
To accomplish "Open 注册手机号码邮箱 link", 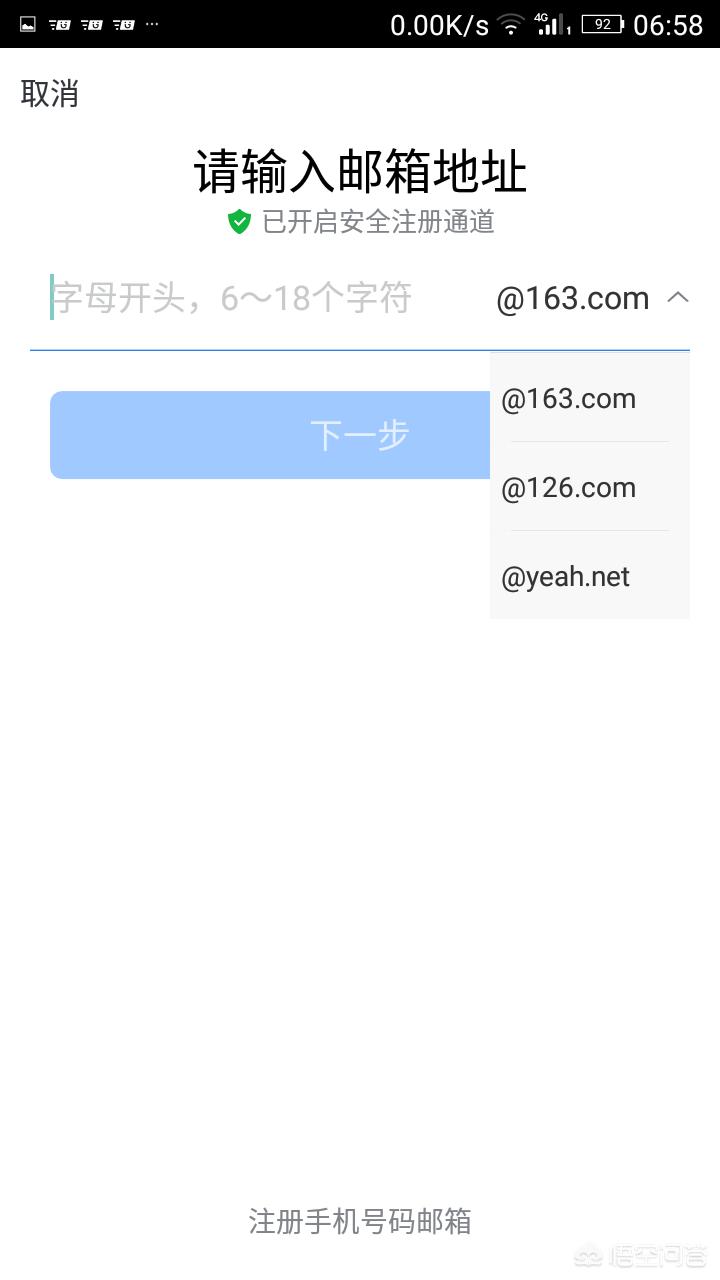I will (x=360, y=1221).
